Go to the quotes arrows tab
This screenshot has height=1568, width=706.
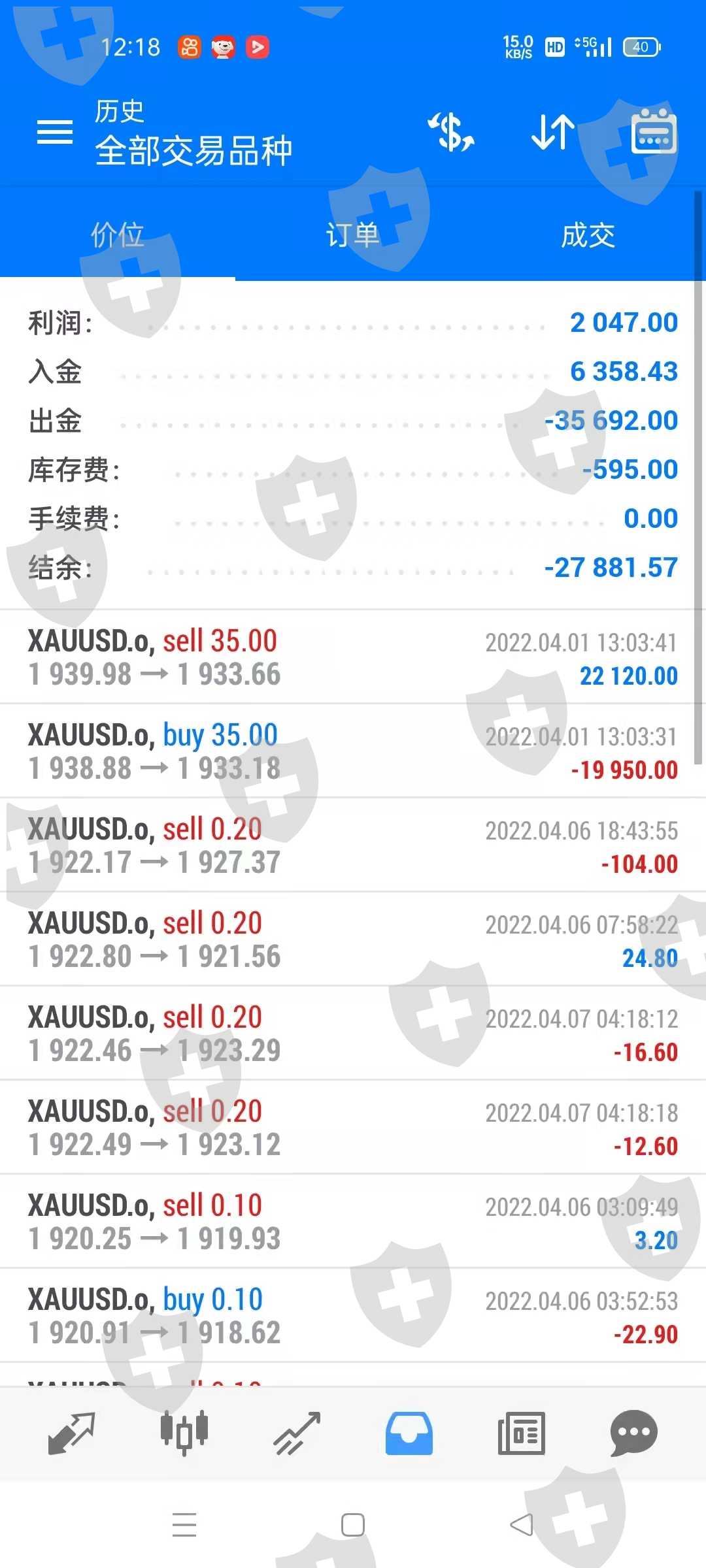point(72,1433)
